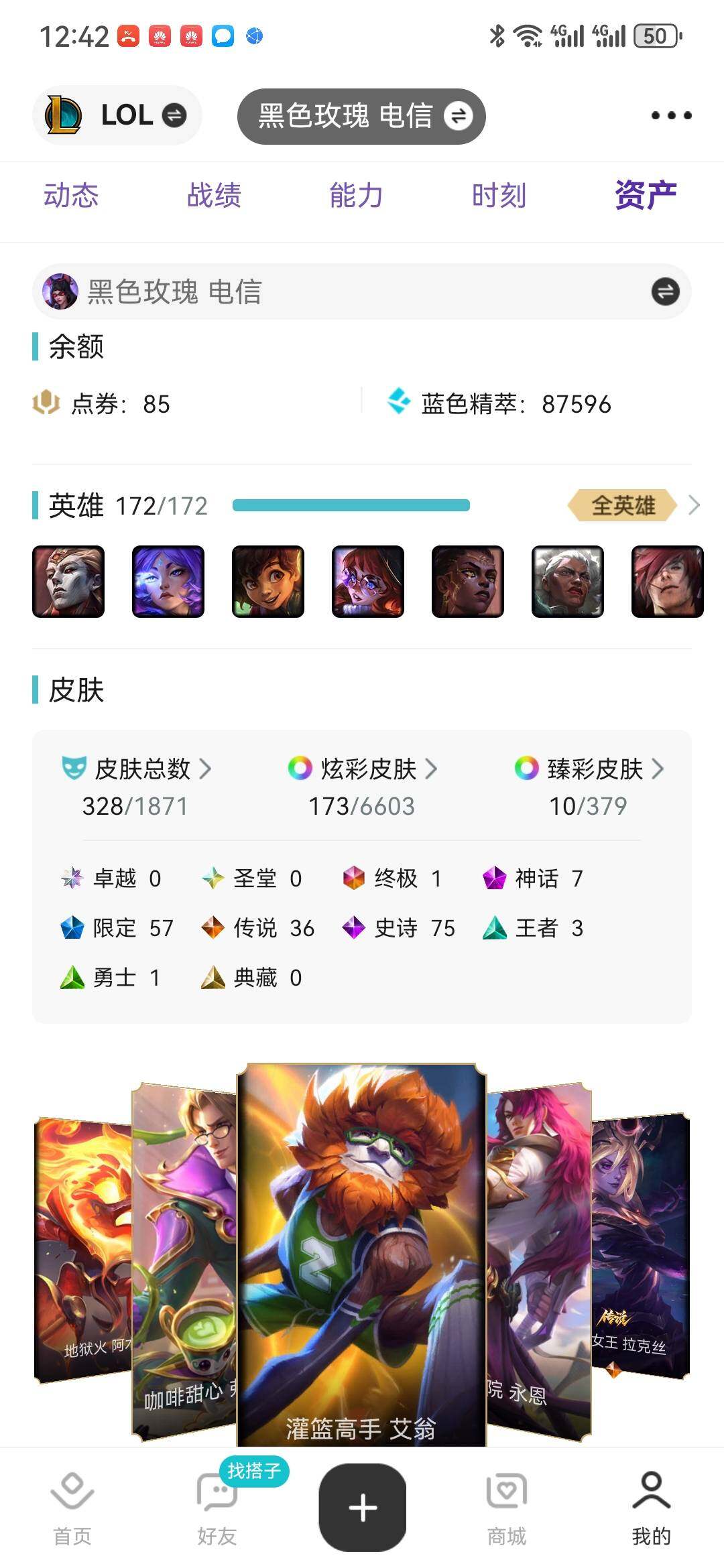
Task: Select the 资产 tab
Action: [x=645, y=196]
